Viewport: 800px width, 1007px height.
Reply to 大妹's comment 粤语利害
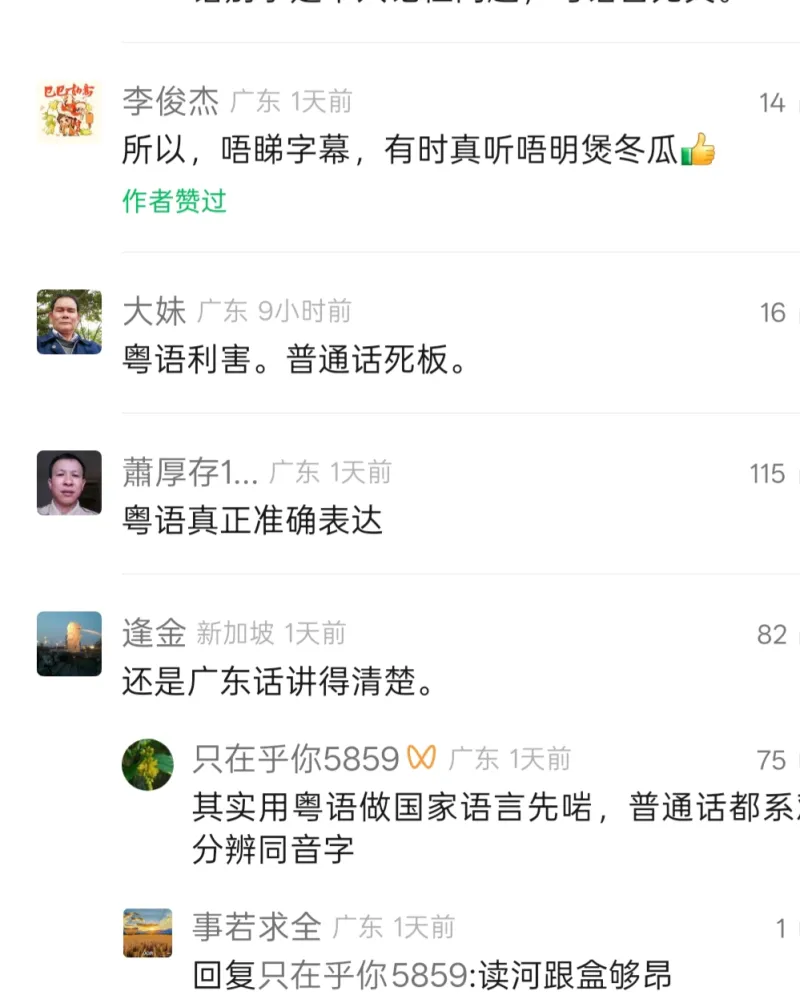295,360
